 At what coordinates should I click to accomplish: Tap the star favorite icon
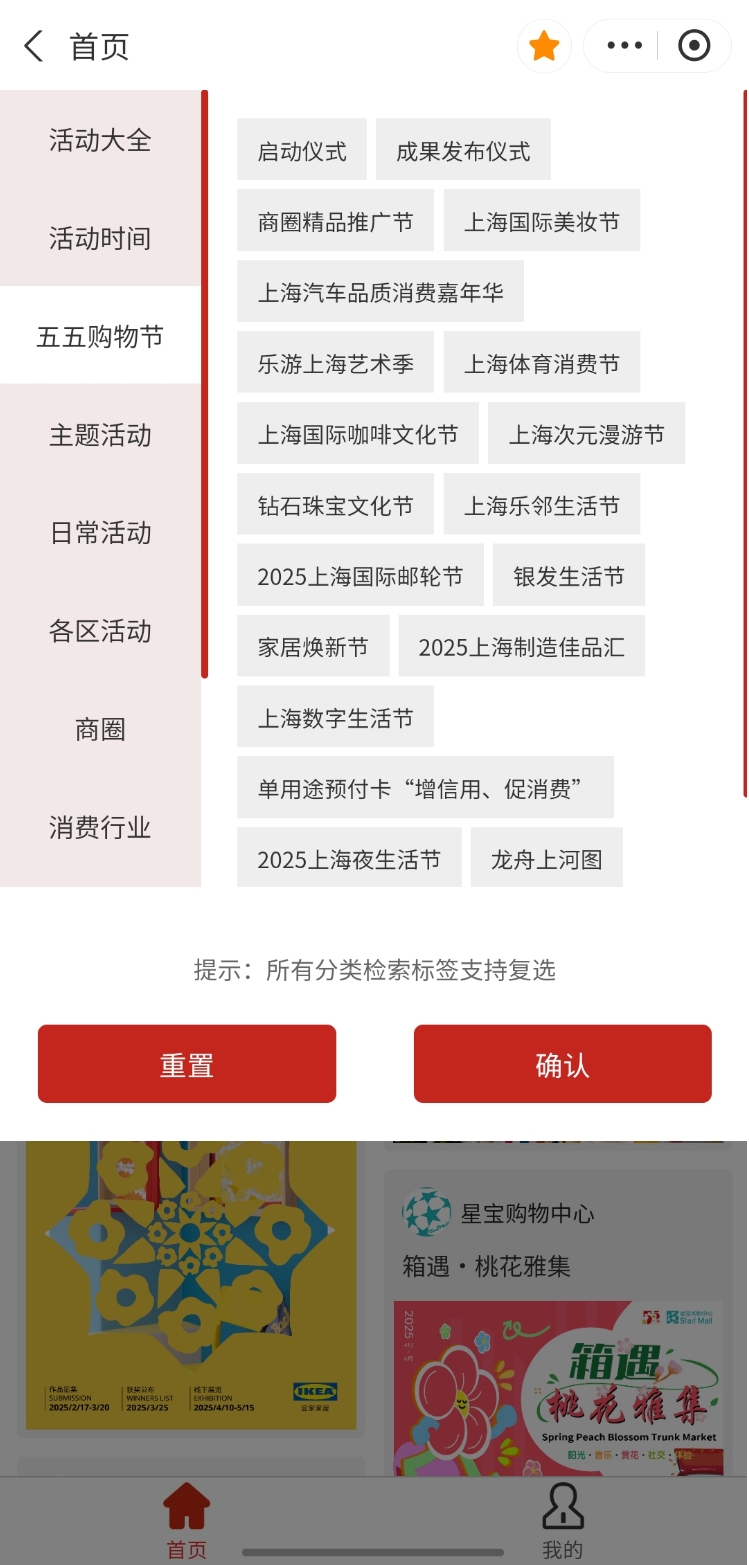click(x=544, y=46)
